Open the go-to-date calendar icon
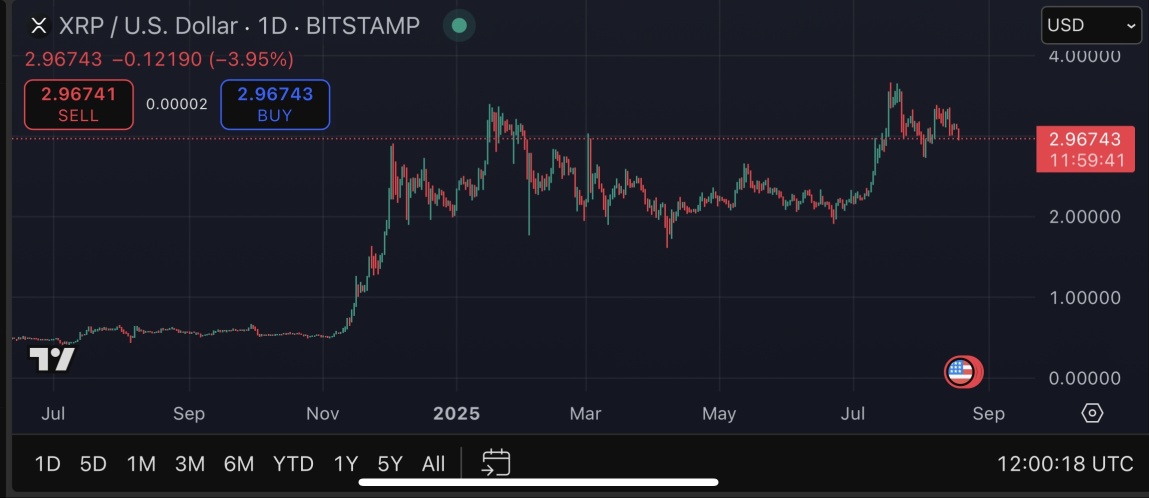Screen dimensions: 1149x498 496,463
